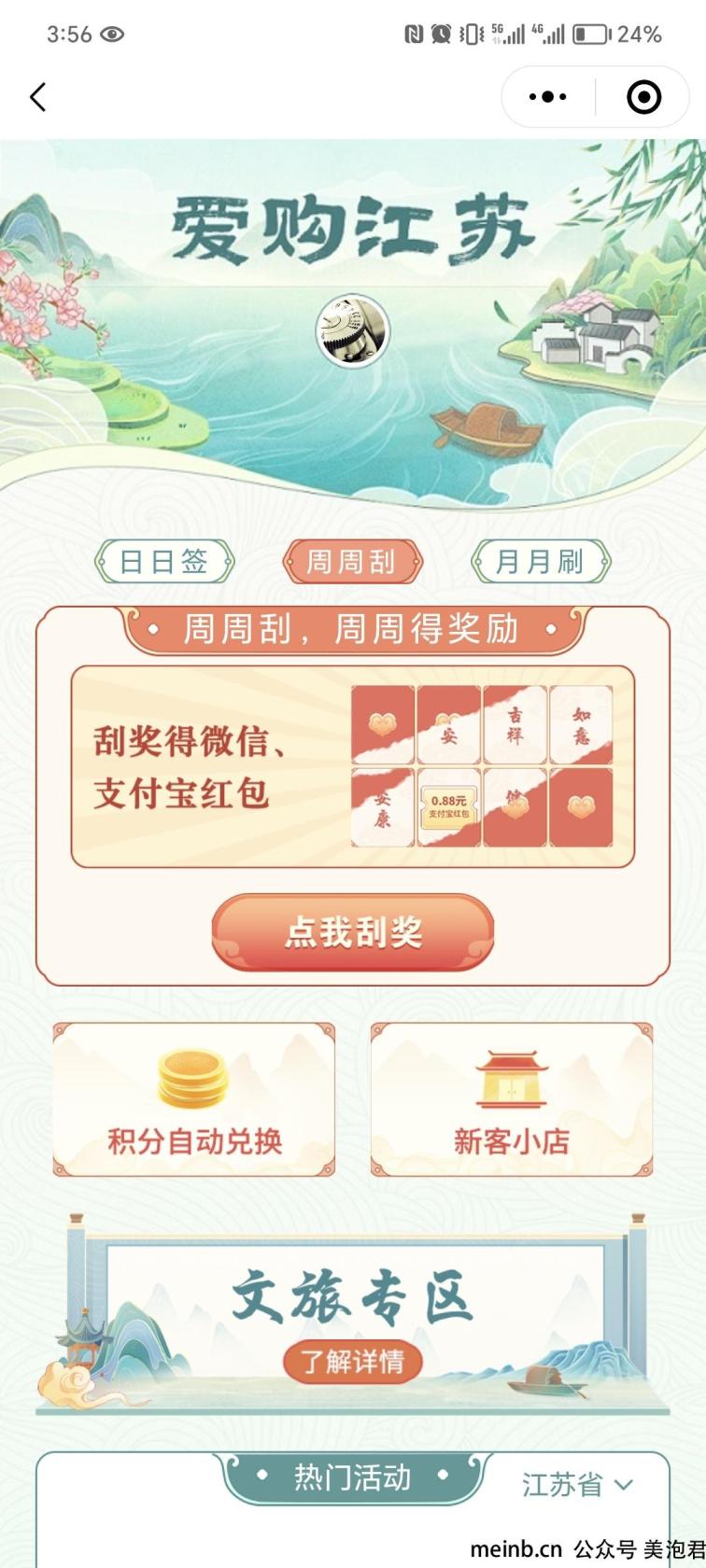
Task: Close the mini program with circle icon
Action: point(643,97)
